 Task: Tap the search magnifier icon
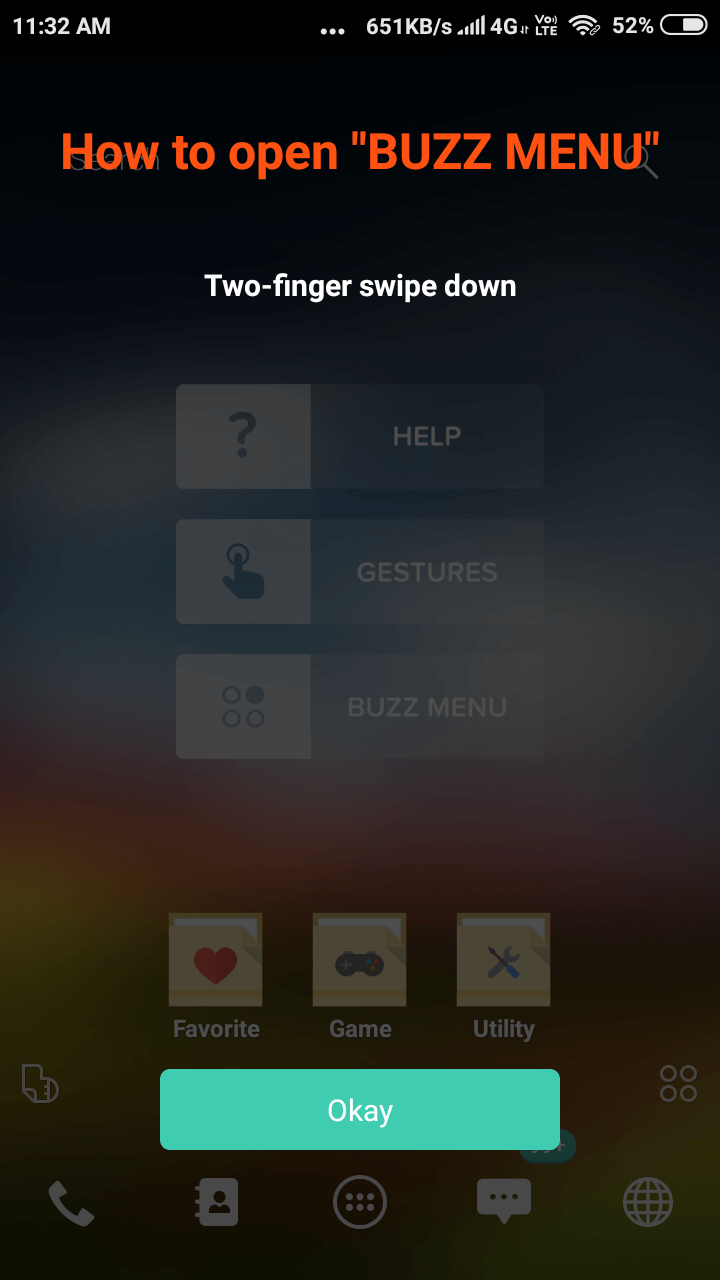641,160
